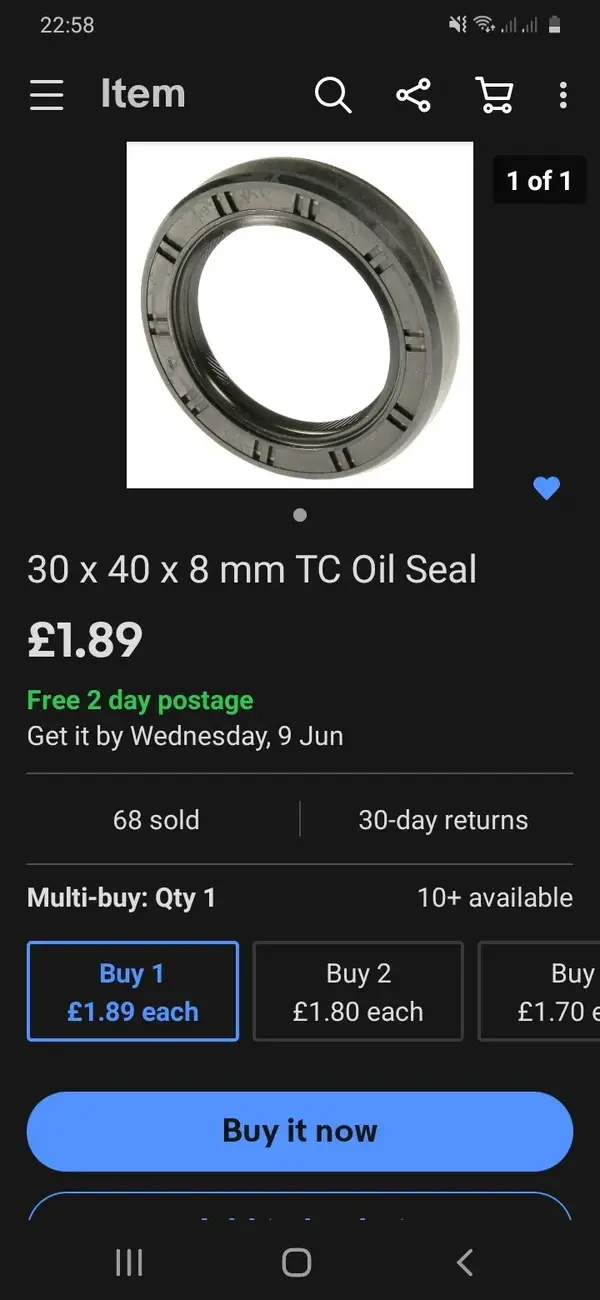Open the shopping cart
This screenshot has height=1300, width=600.
[494, 95]
